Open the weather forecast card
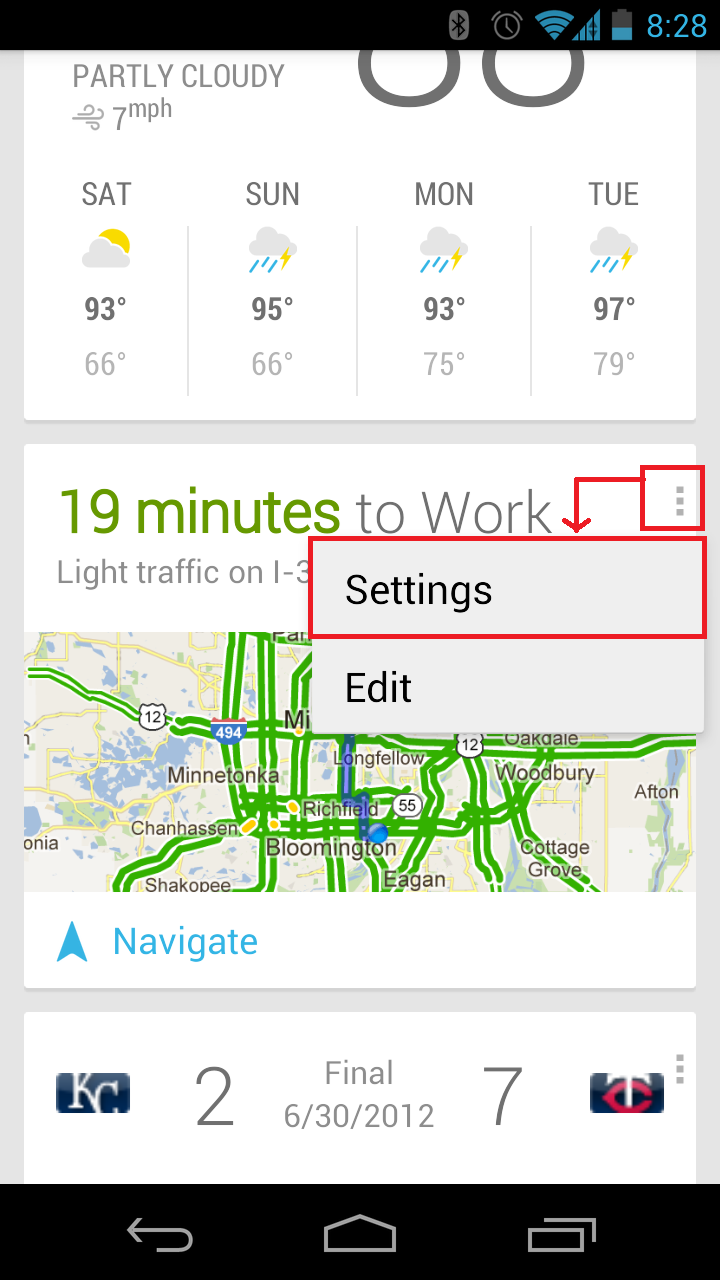Viewport: 720px width, 1280px height. (360, 236)
